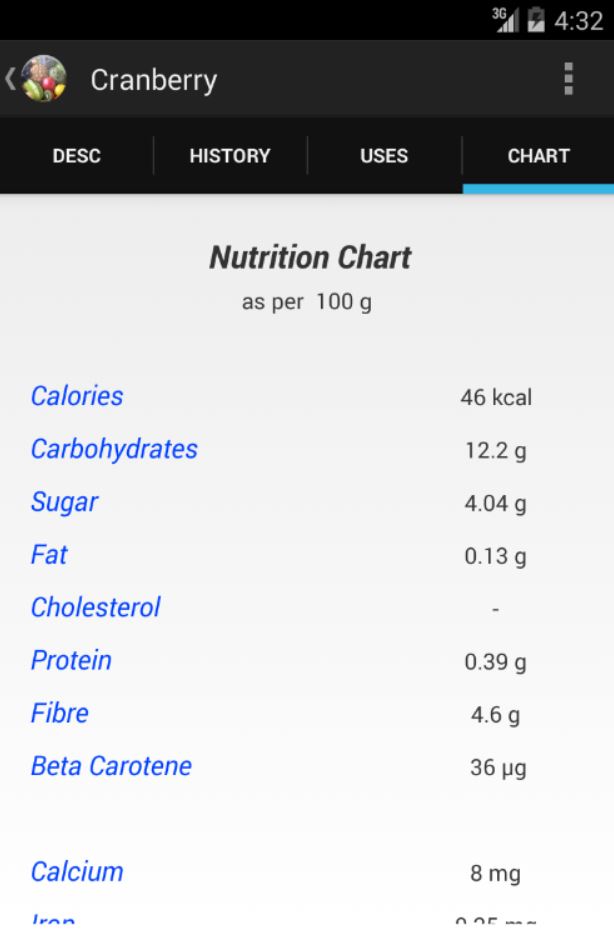Go back using the app icon arrow
The height and width of the screenshot is (947, 614).
click(36, 79)
